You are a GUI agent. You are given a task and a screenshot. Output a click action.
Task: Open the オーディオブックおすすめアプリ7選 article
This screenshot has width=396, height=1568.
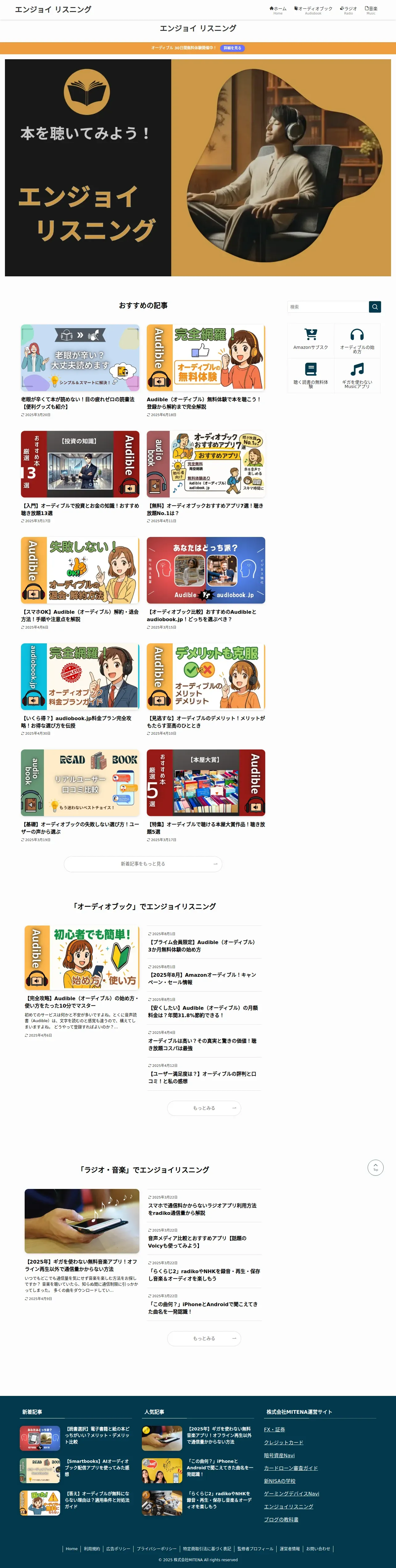pyautogui.click(x=206, y=477)
